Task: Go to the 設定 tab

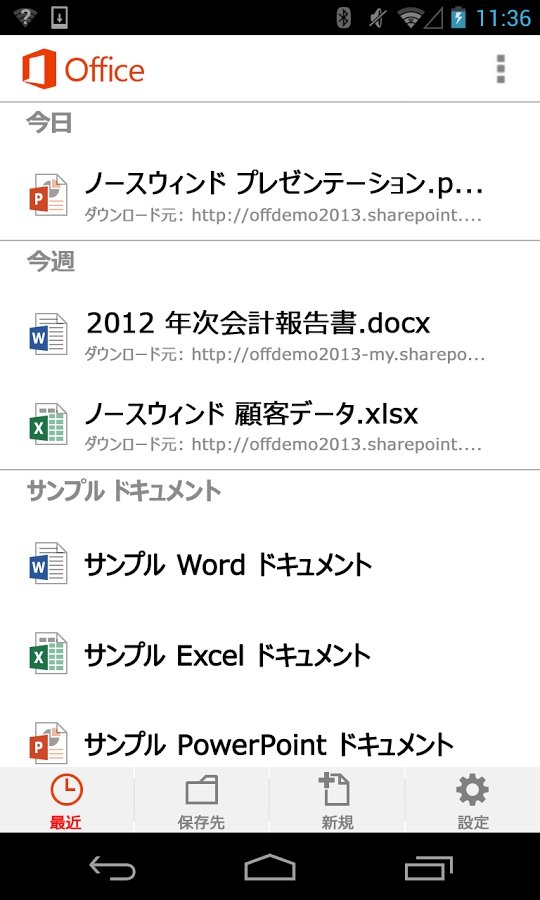Action: coord(473,800)
